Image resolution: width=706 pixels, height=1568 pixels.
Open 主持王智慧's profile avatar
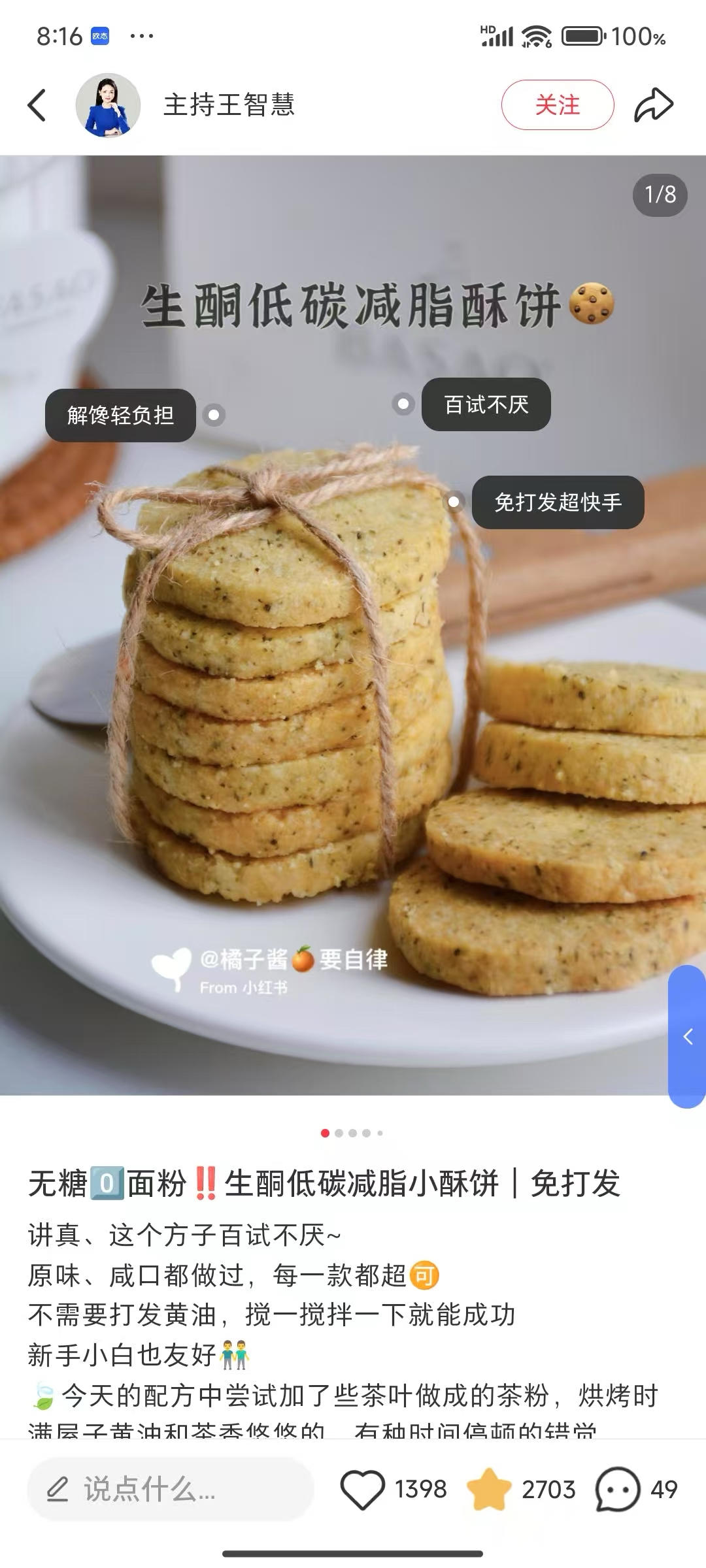(109, 105)
